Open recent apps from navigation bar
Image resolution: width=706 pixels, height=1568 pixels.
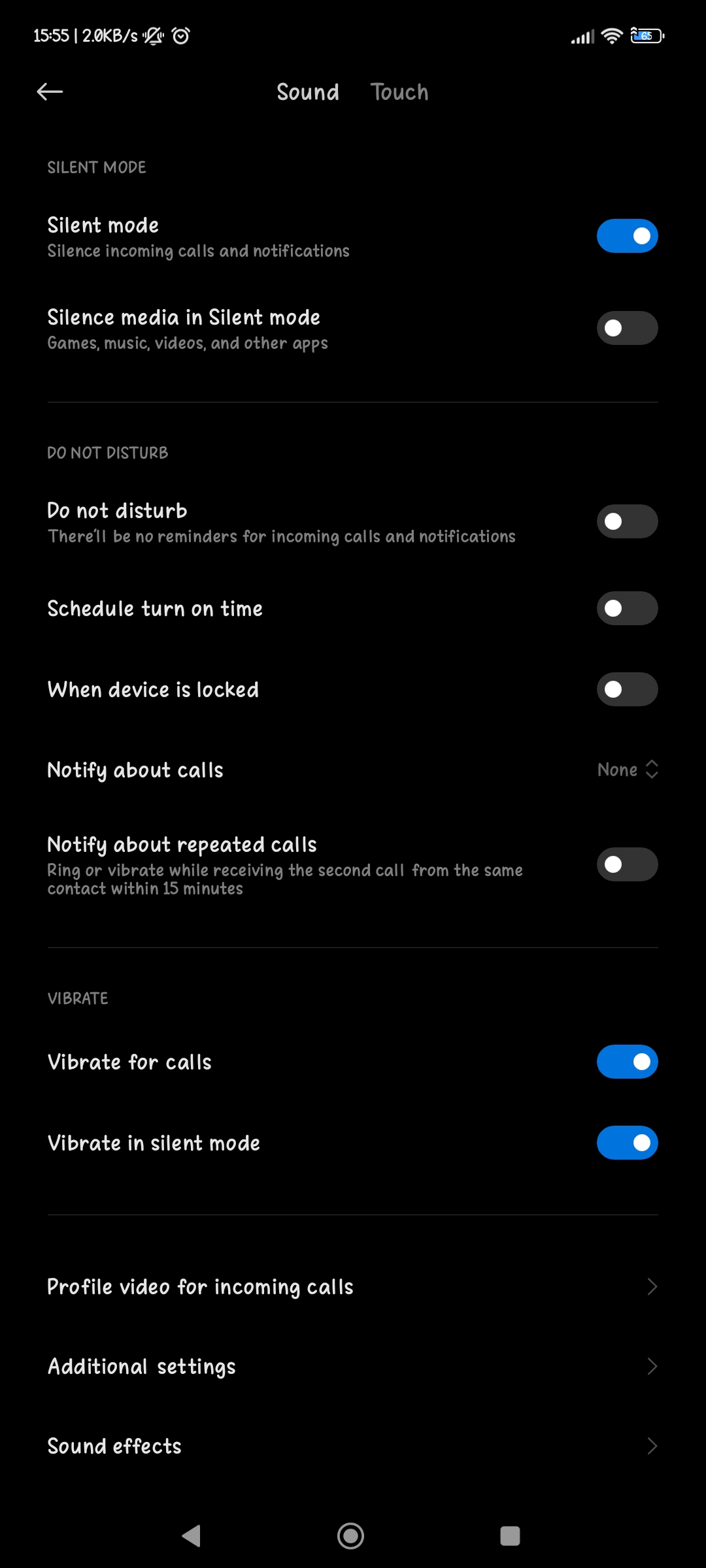(x=510, y=1535)
